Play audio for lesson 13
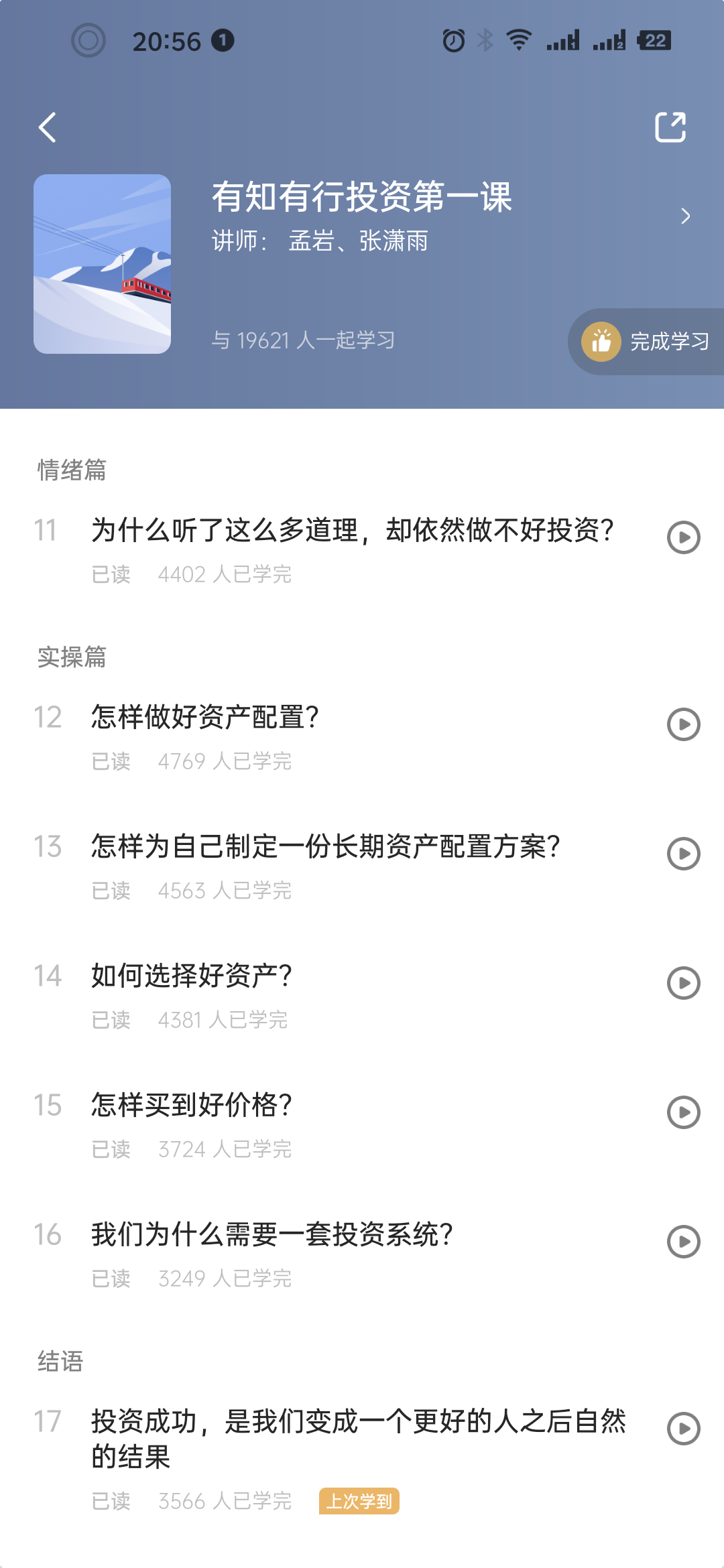The image size is (724, 1568). tap(684, 854)
